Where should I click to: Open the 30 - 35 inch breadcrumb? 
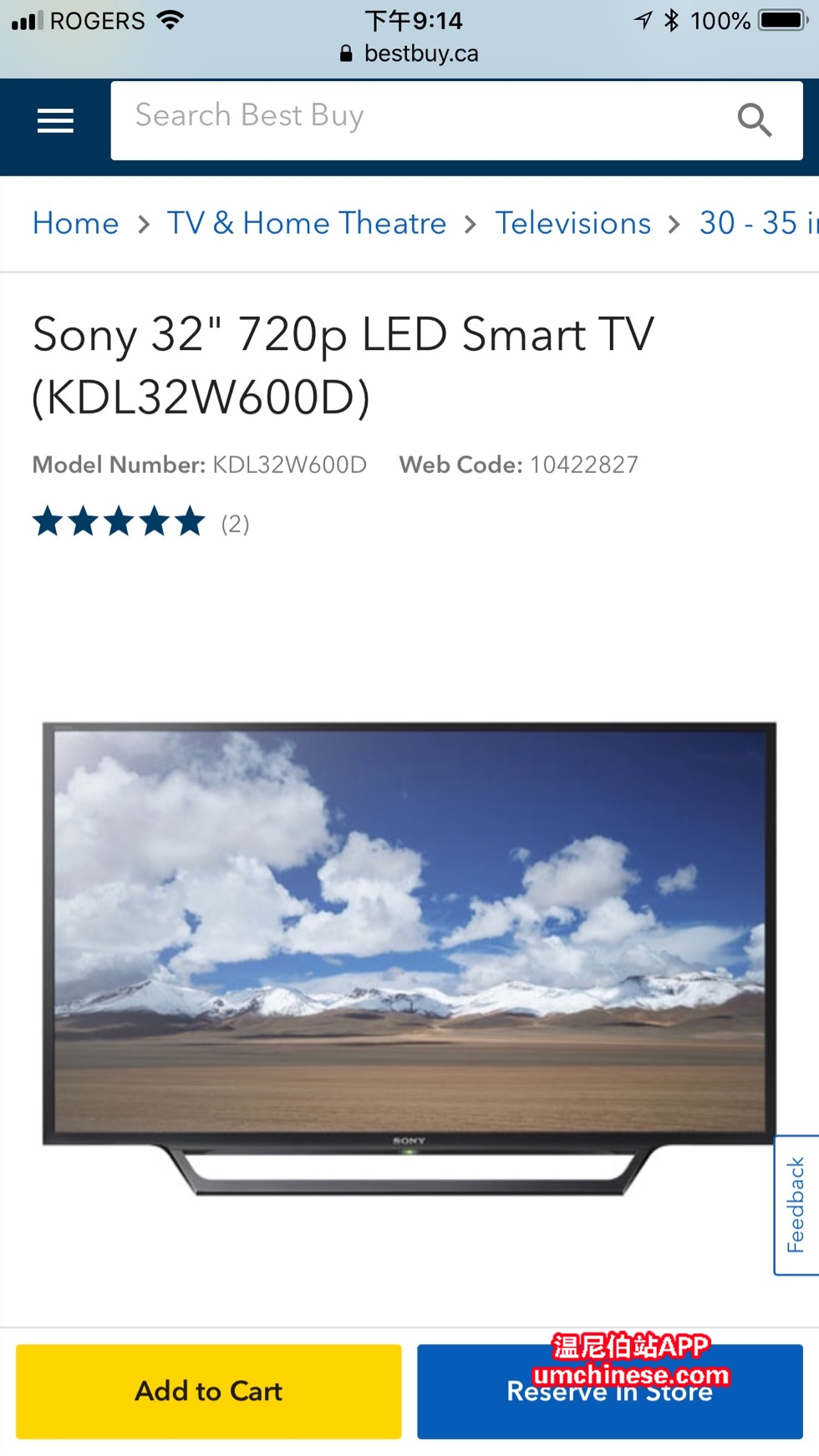[x=756, y=223]
